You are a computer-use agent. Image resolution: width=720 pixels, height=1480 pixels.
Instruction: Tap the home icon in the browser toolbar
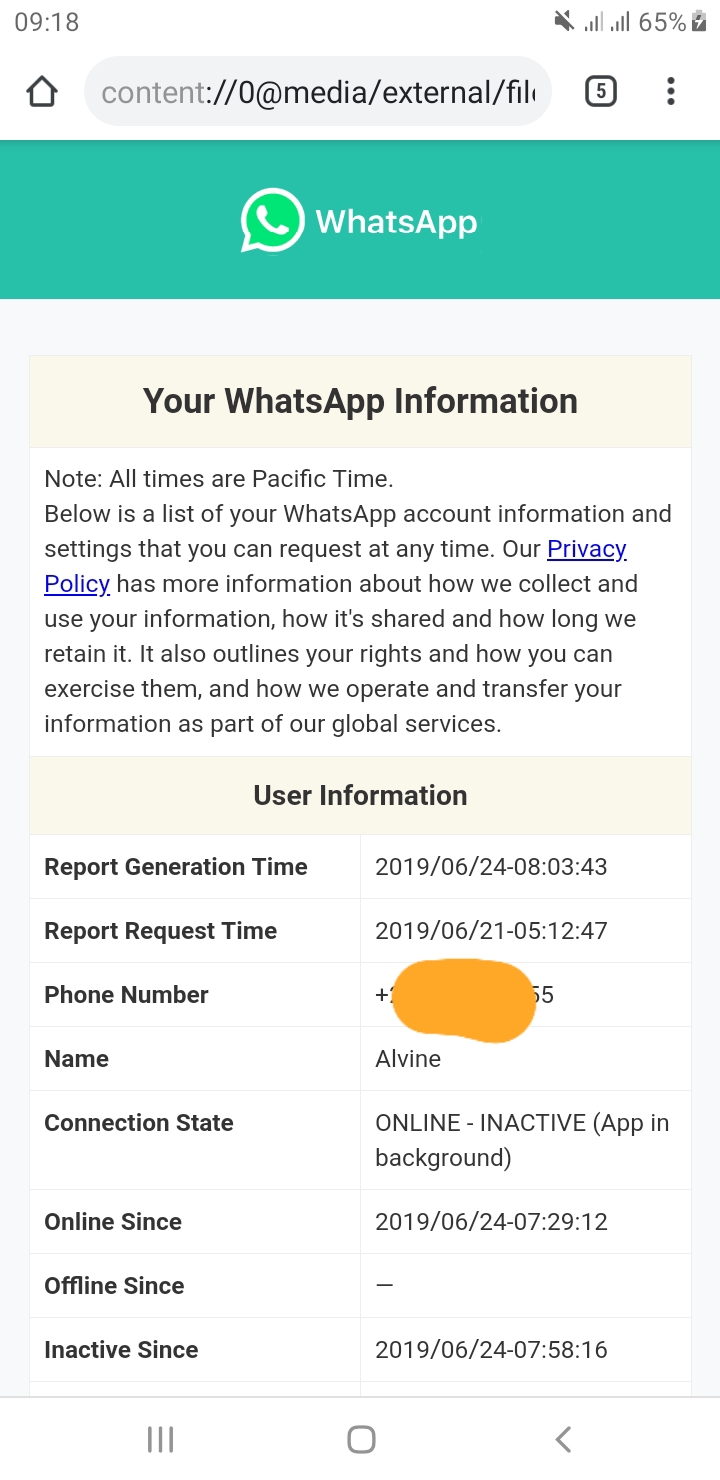tap(41, 91)
